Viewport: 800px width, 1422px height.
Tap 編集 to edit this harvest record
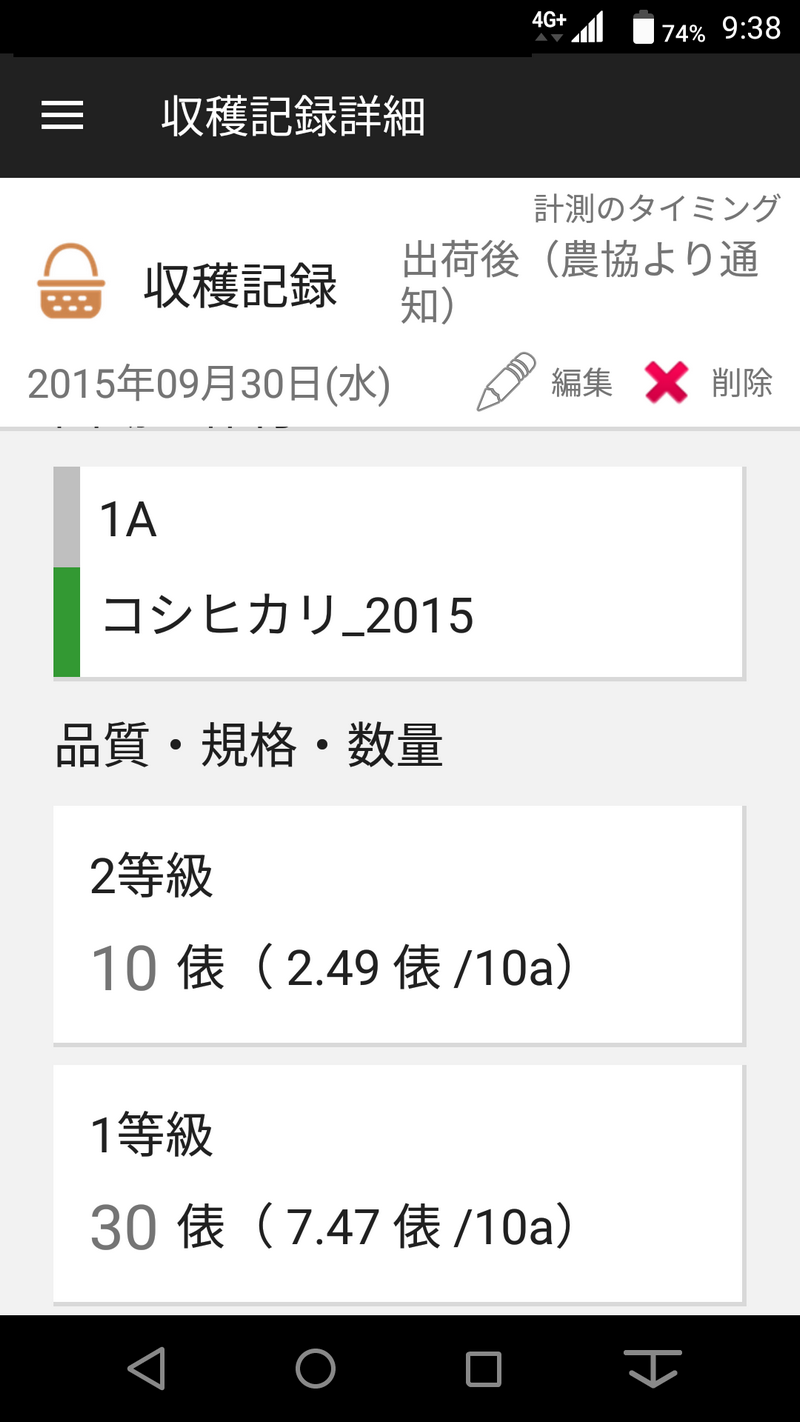(x=545, y=382)
